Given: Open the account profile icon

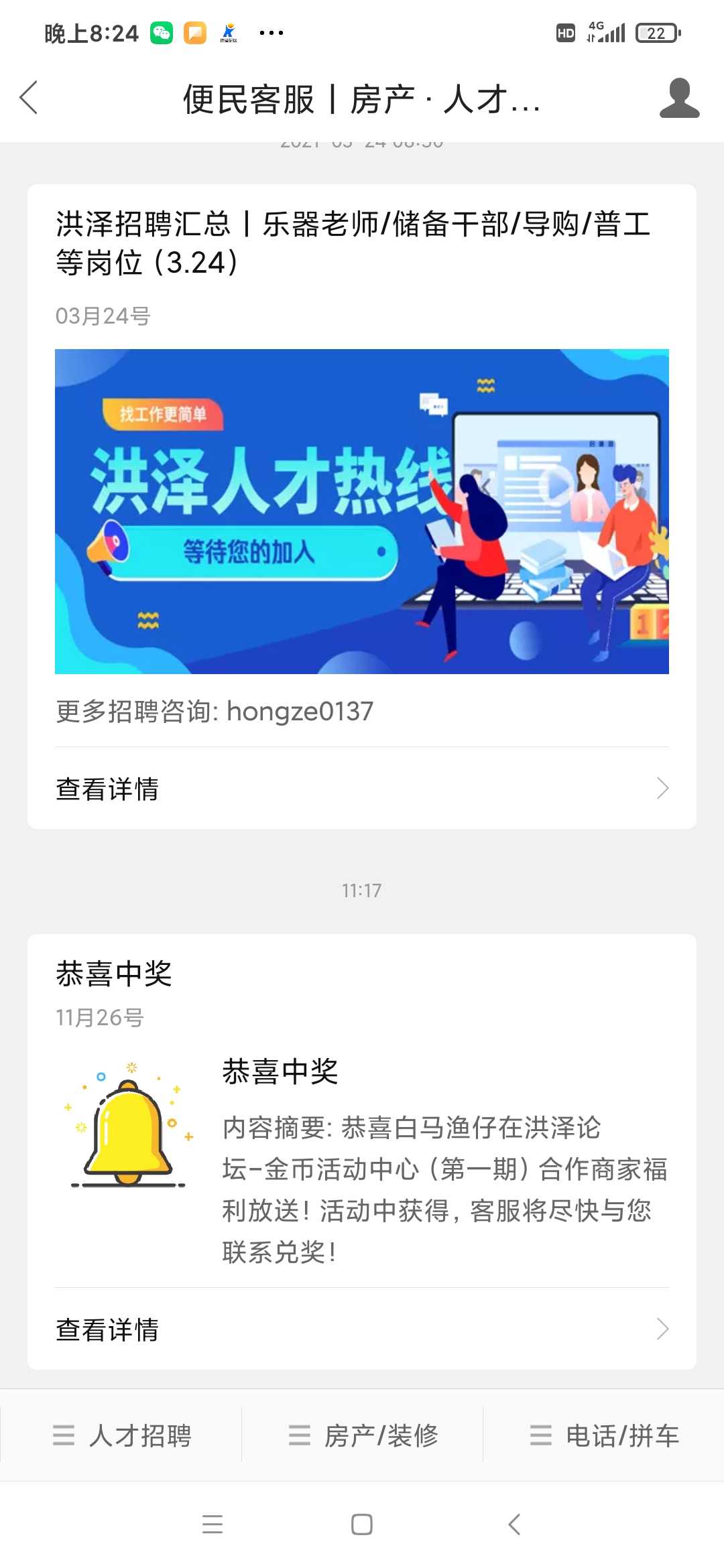Looking at the screenshot, I should click(679, 98).
